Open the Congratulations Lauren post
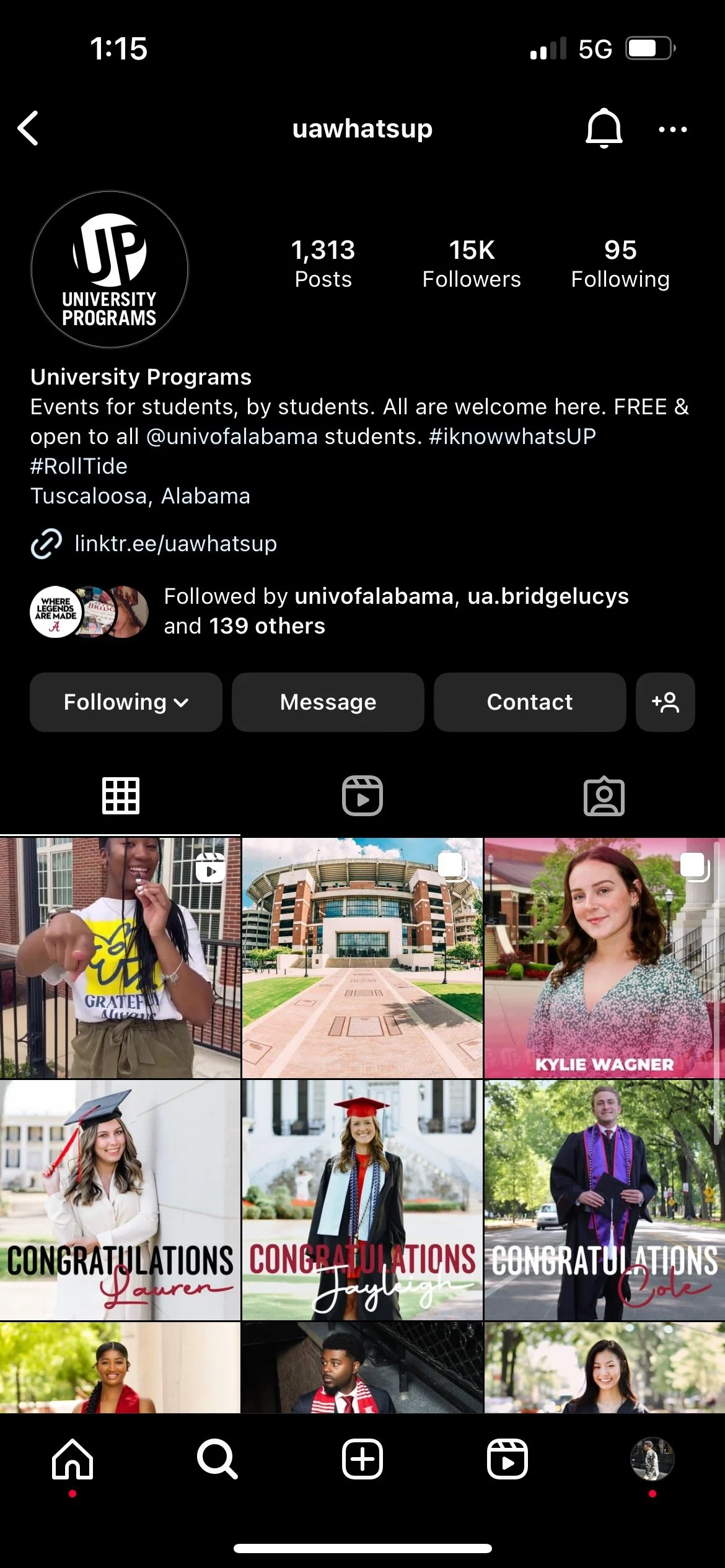This screenshot has height=1568, width=725. pyautogui.click(x=120, y=1200)
